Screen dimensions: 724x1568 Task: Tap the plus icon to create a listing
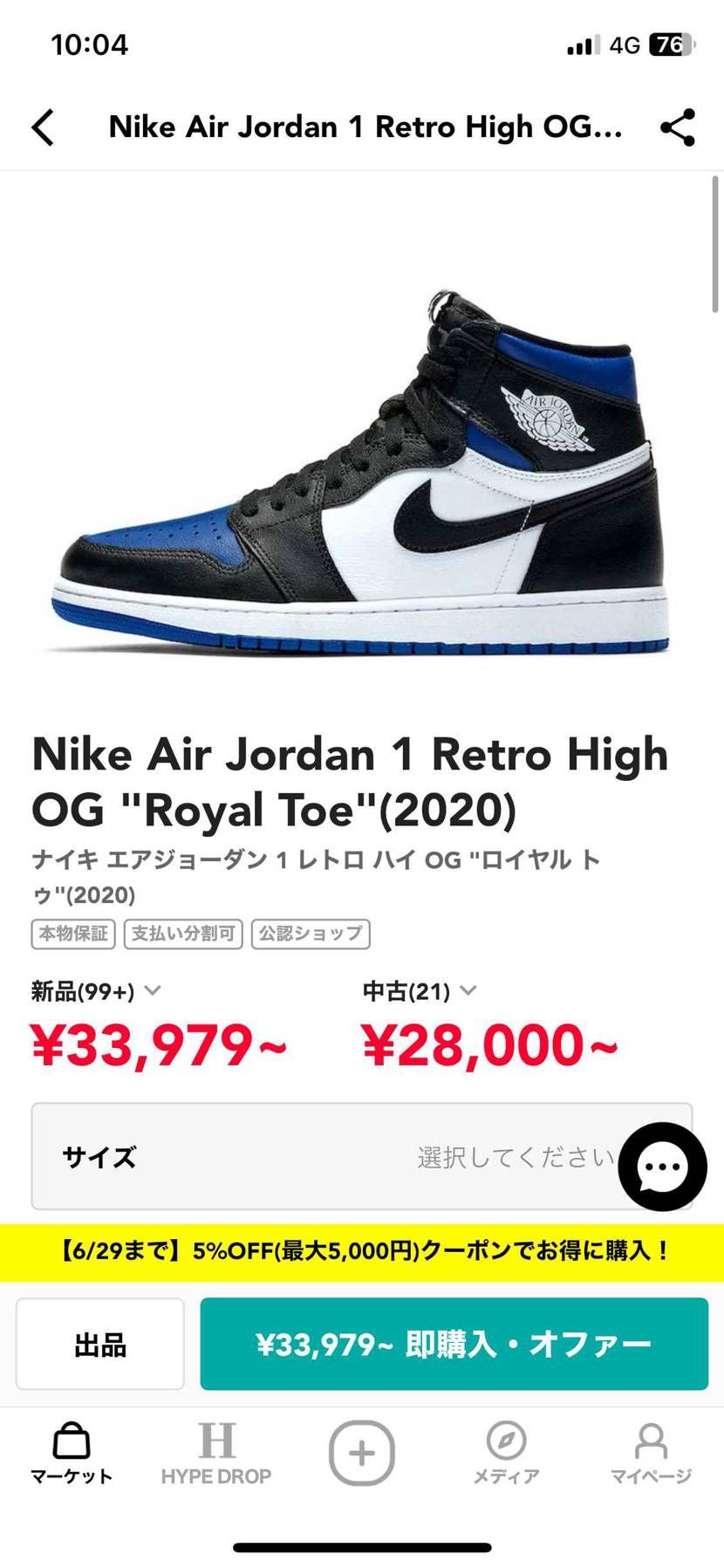pyautogui.click(x=362, y=1450)
